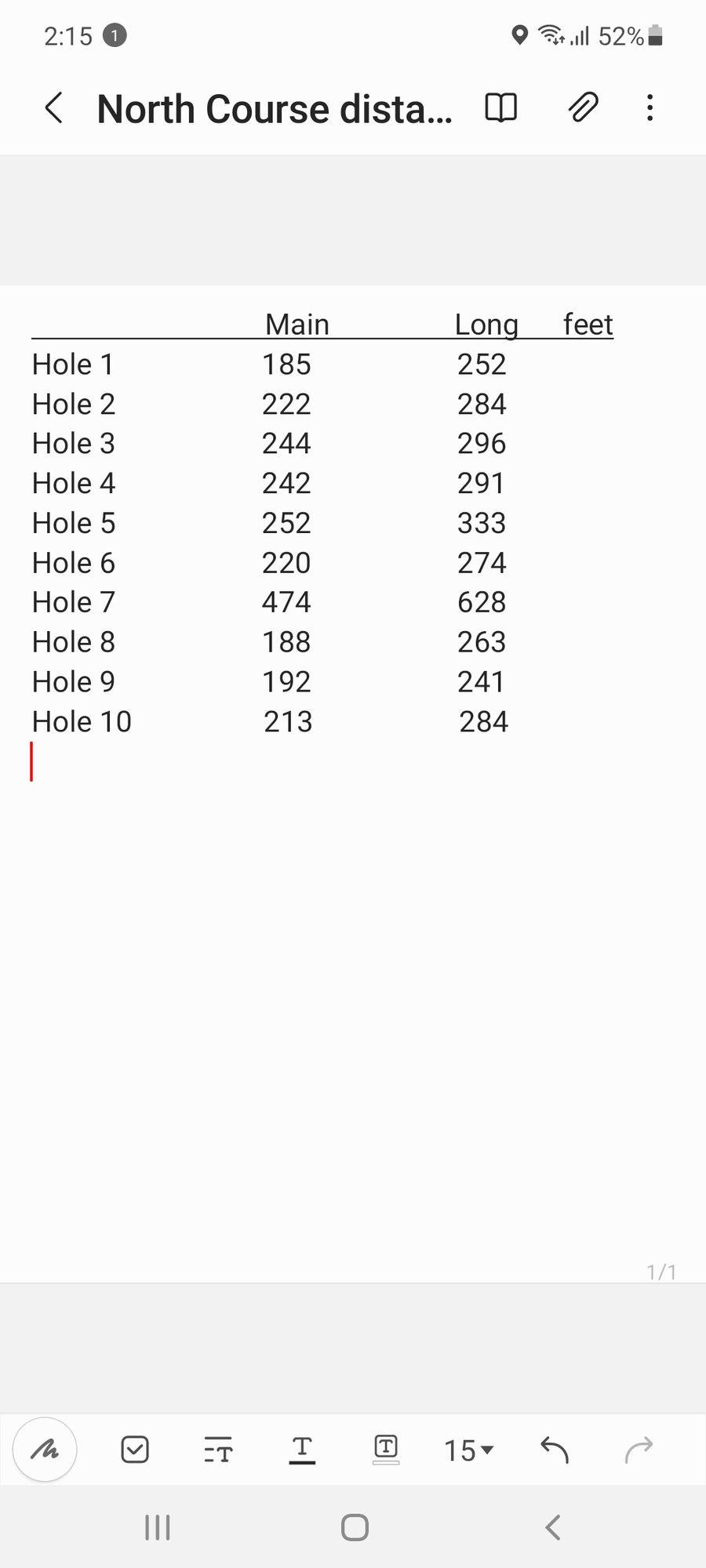Open the text color underline tool
Screen dimensions: 706x1568
pos(302,1450)
